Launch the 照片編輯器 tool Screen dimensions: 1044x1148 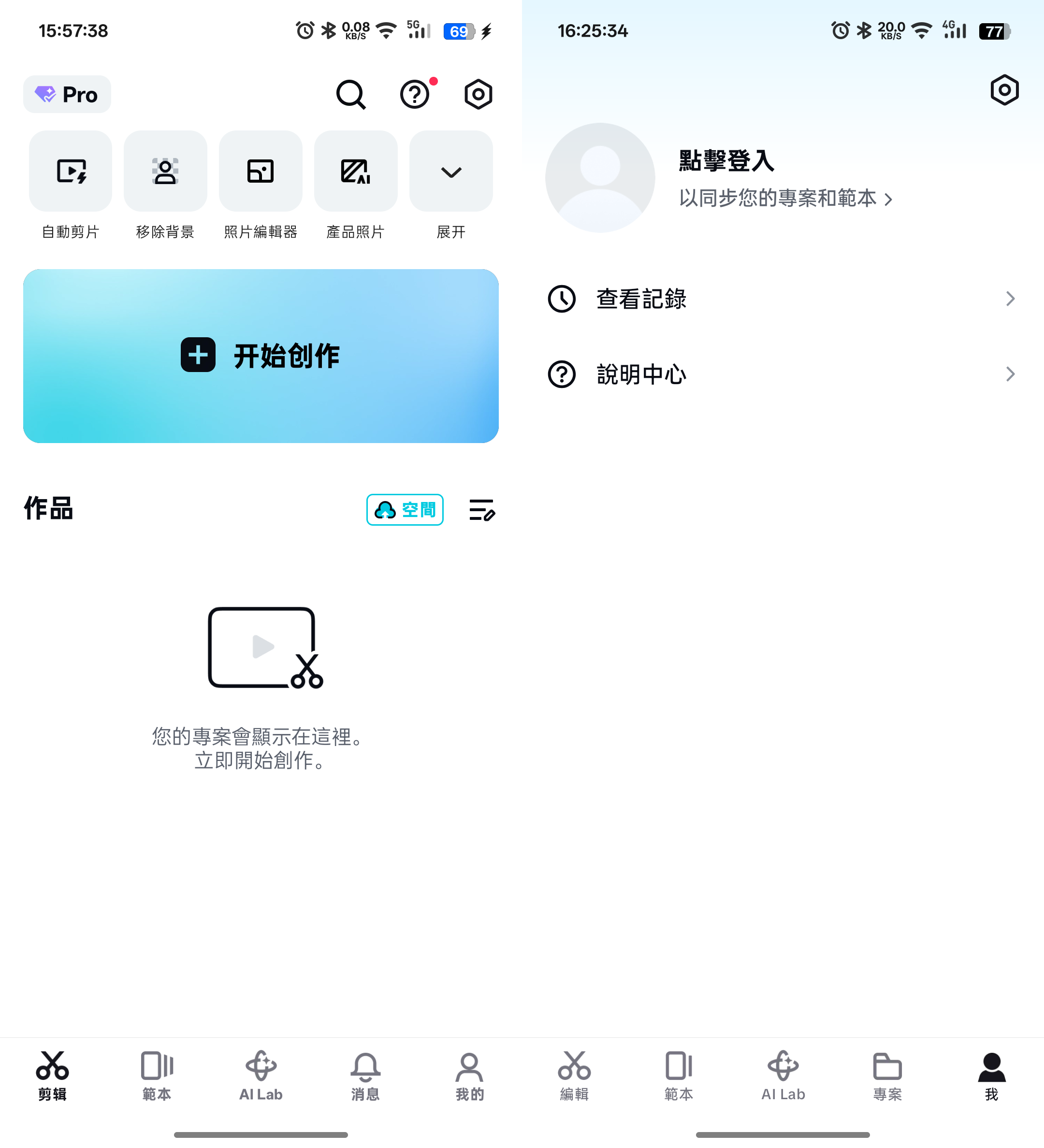261,172
